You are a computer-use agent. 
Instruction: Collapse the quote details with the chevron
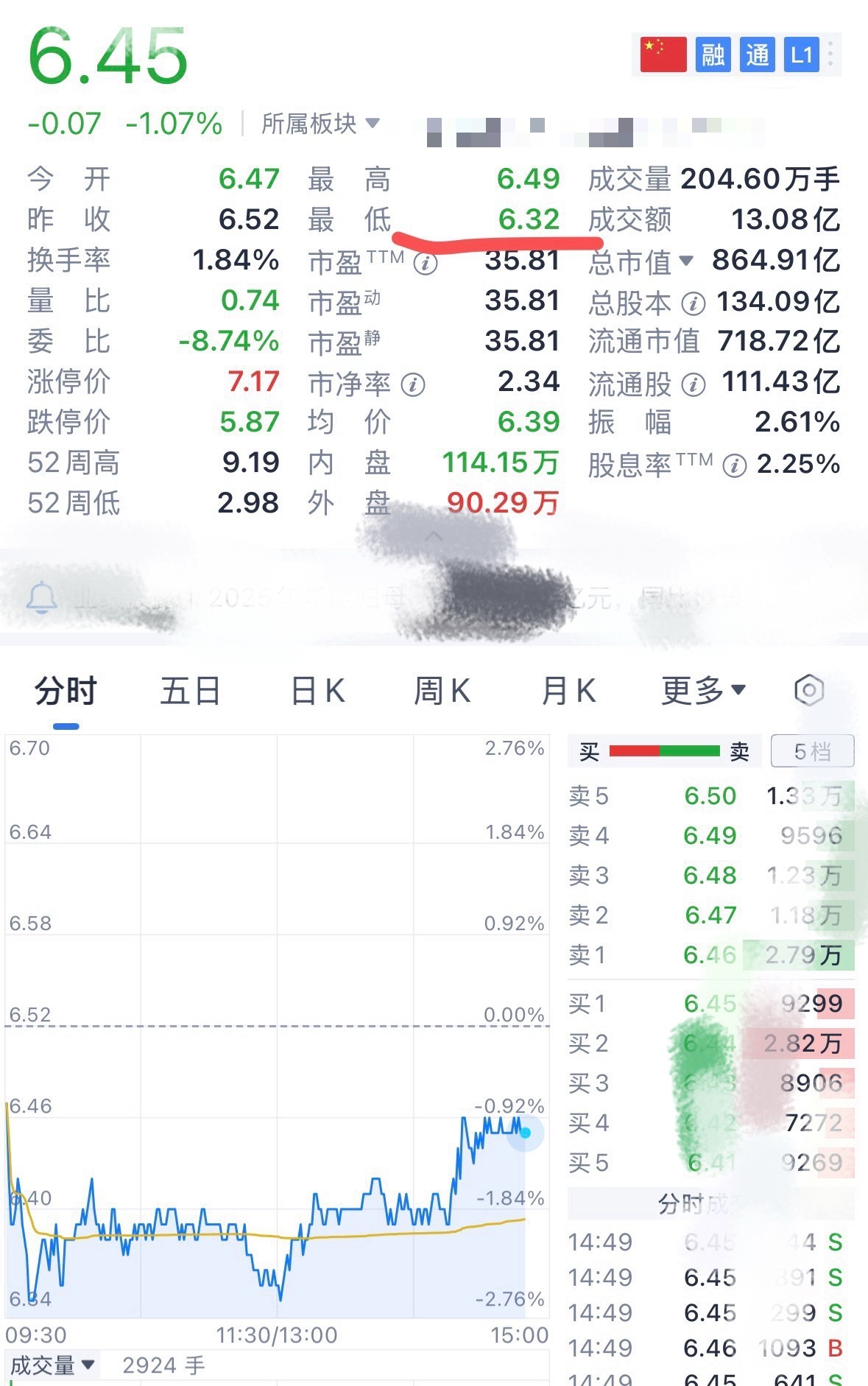(434, 537)
